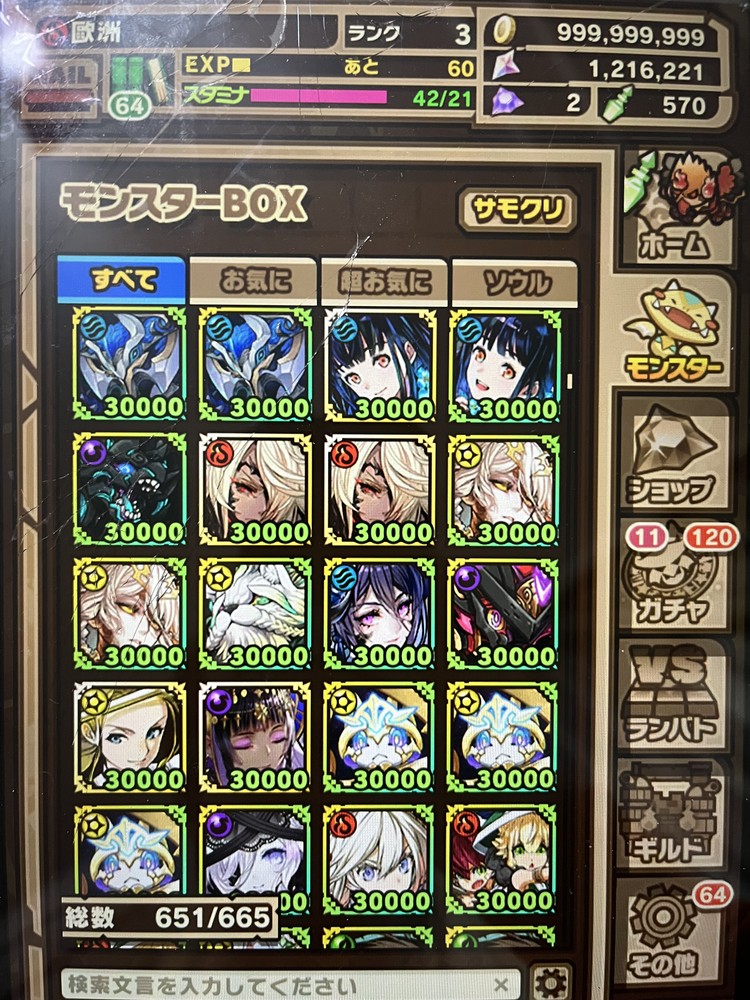The image size is (750, 1000).
Task: Open the purple-haired water girl monster
Action: (x=379, y=612)
